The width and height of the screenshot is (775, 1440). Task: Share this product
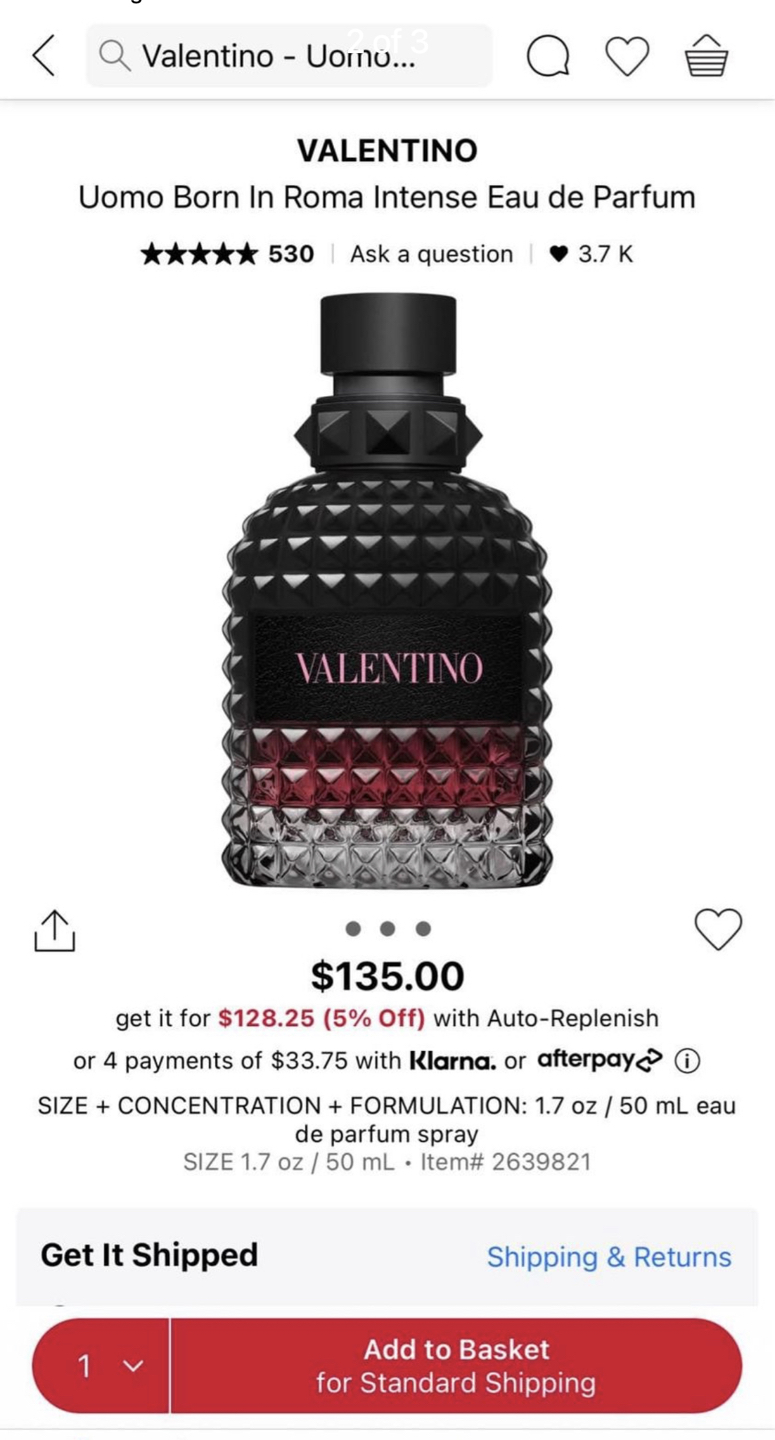point(54,931)
